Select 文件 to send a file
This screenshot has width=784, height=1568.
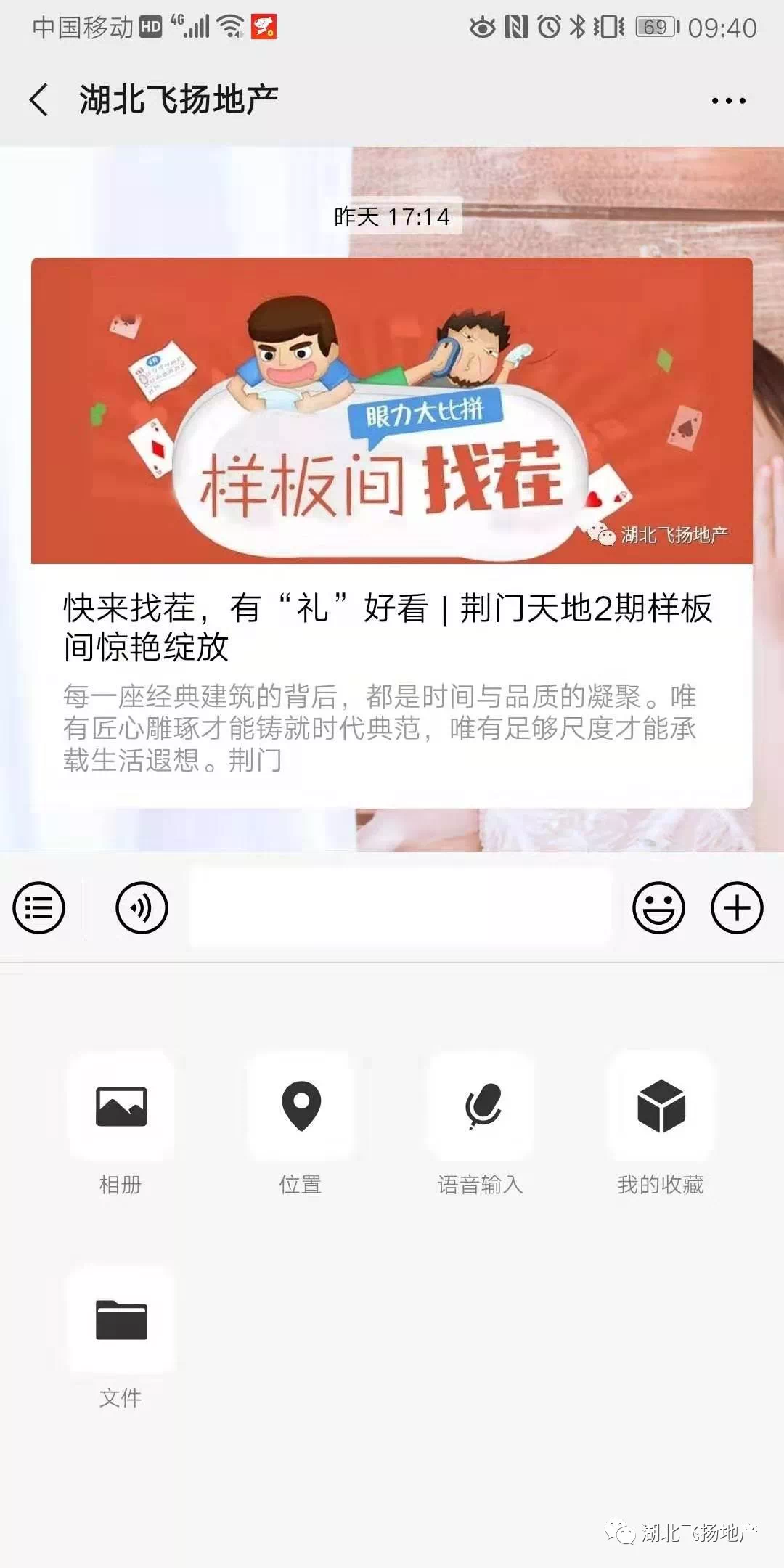tap(121, 1320)
